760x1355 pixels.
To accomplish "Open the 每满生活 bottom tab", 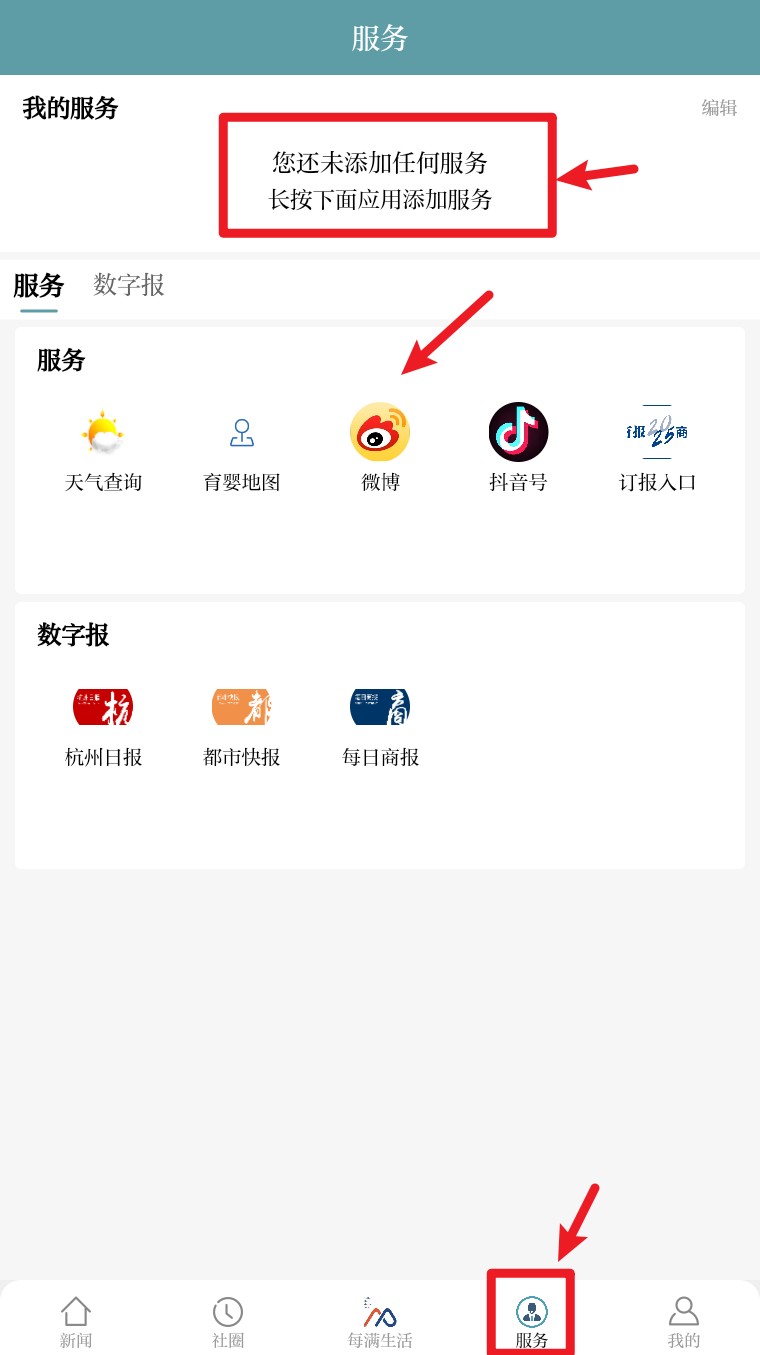I will pyautogui.click(x=380, y=1322).
